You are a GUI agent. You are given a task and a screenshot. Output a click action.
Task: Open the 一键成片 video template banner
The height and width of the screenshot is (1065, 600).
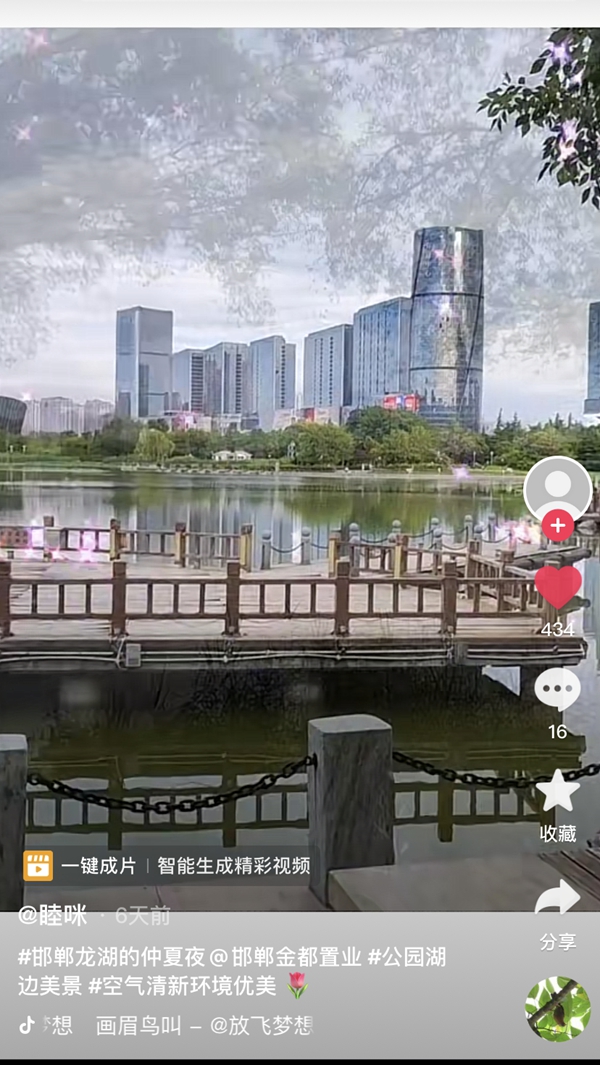[167, 865]
